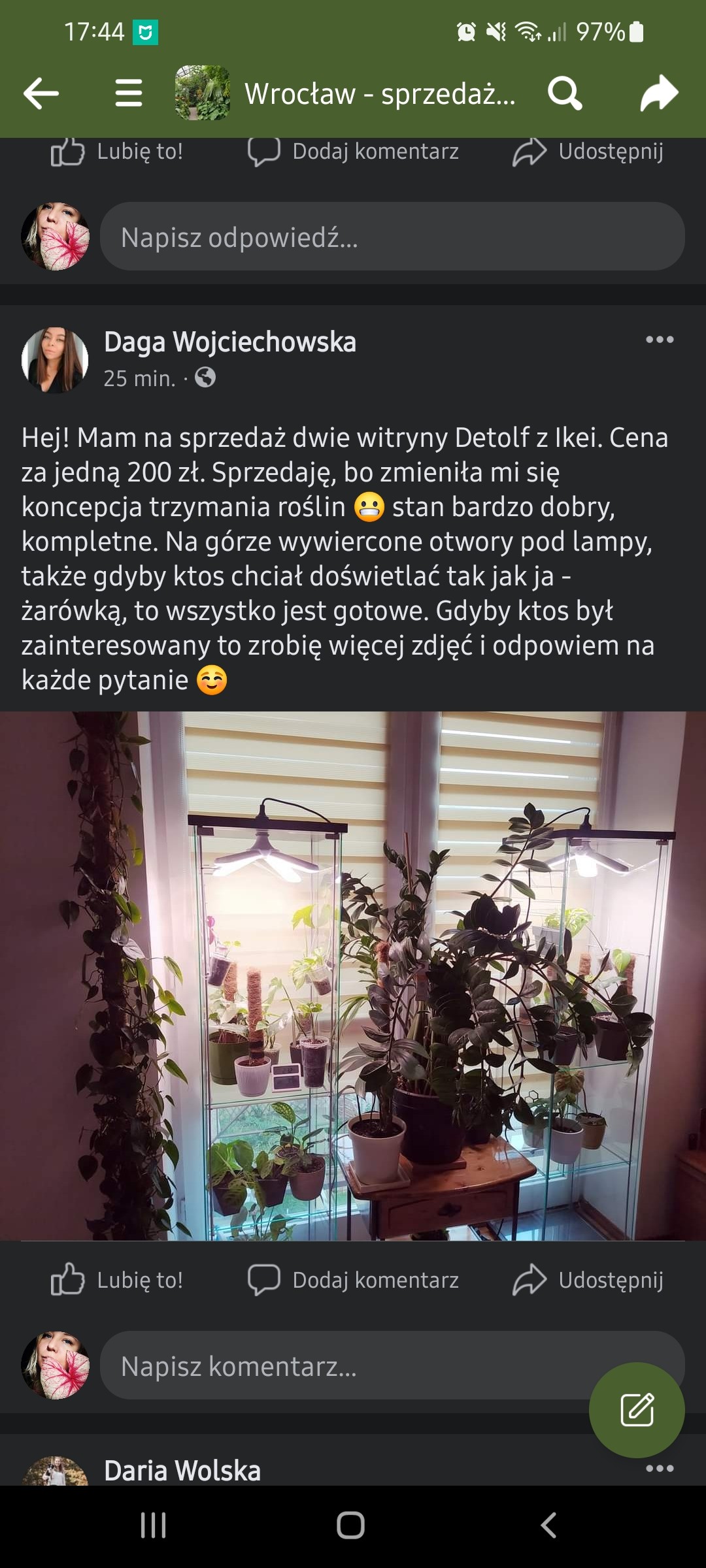Go back using the header arrow
The image size is (706, 1568).
tap(41, 93)
